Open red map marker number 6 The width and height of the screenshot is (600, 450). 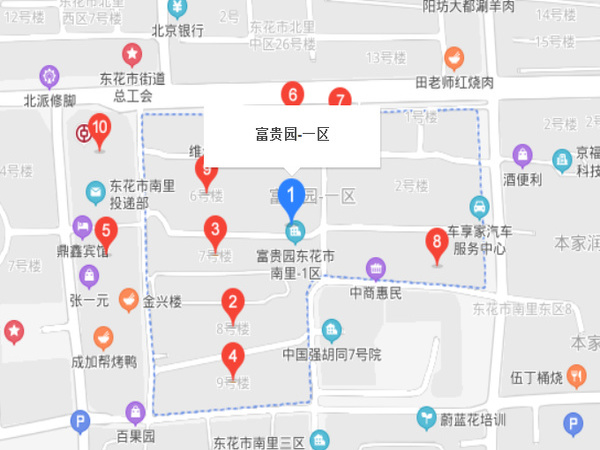292,95
